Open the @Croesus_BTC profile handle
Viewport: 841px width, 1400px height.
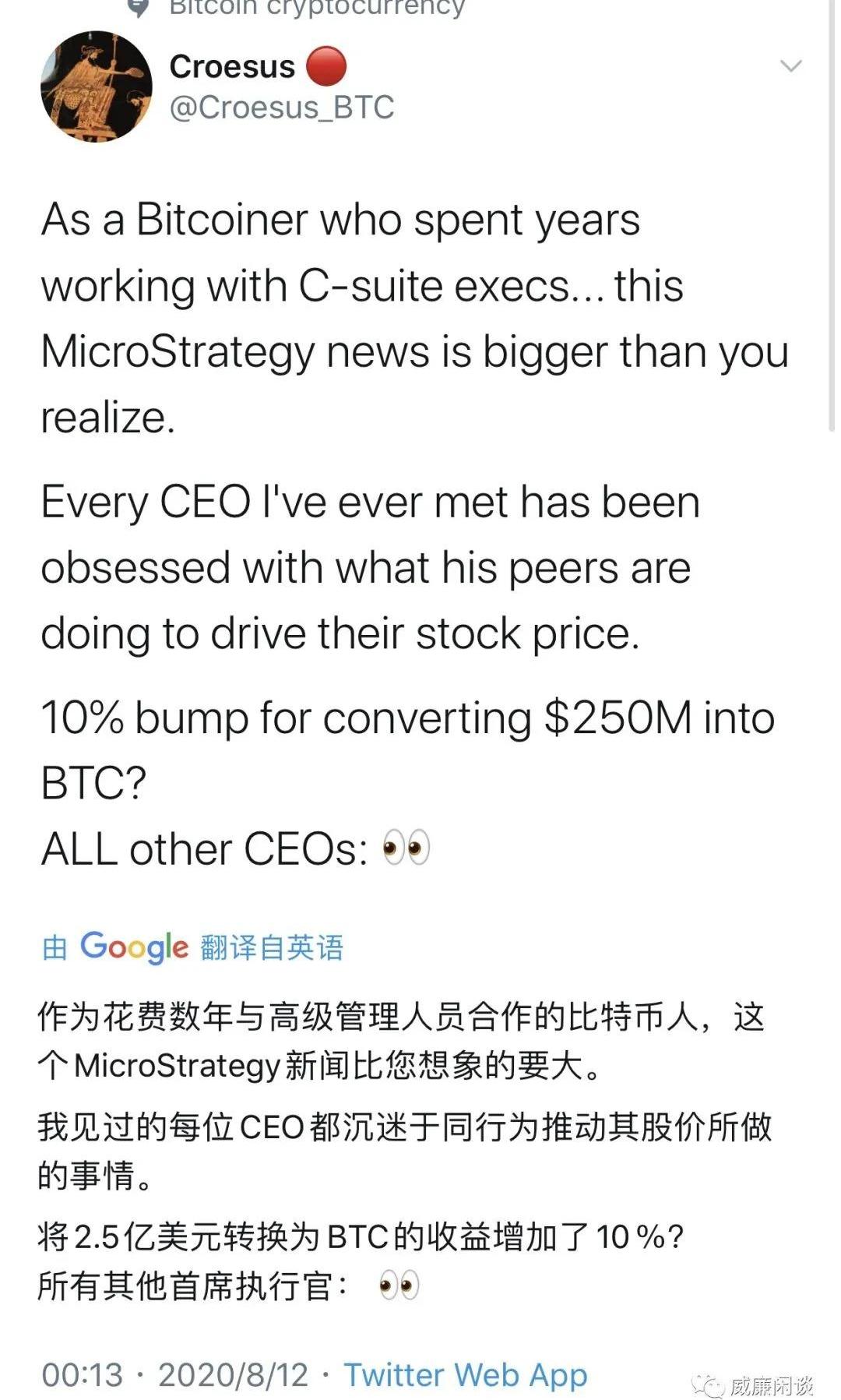click(x=282, y=108)
